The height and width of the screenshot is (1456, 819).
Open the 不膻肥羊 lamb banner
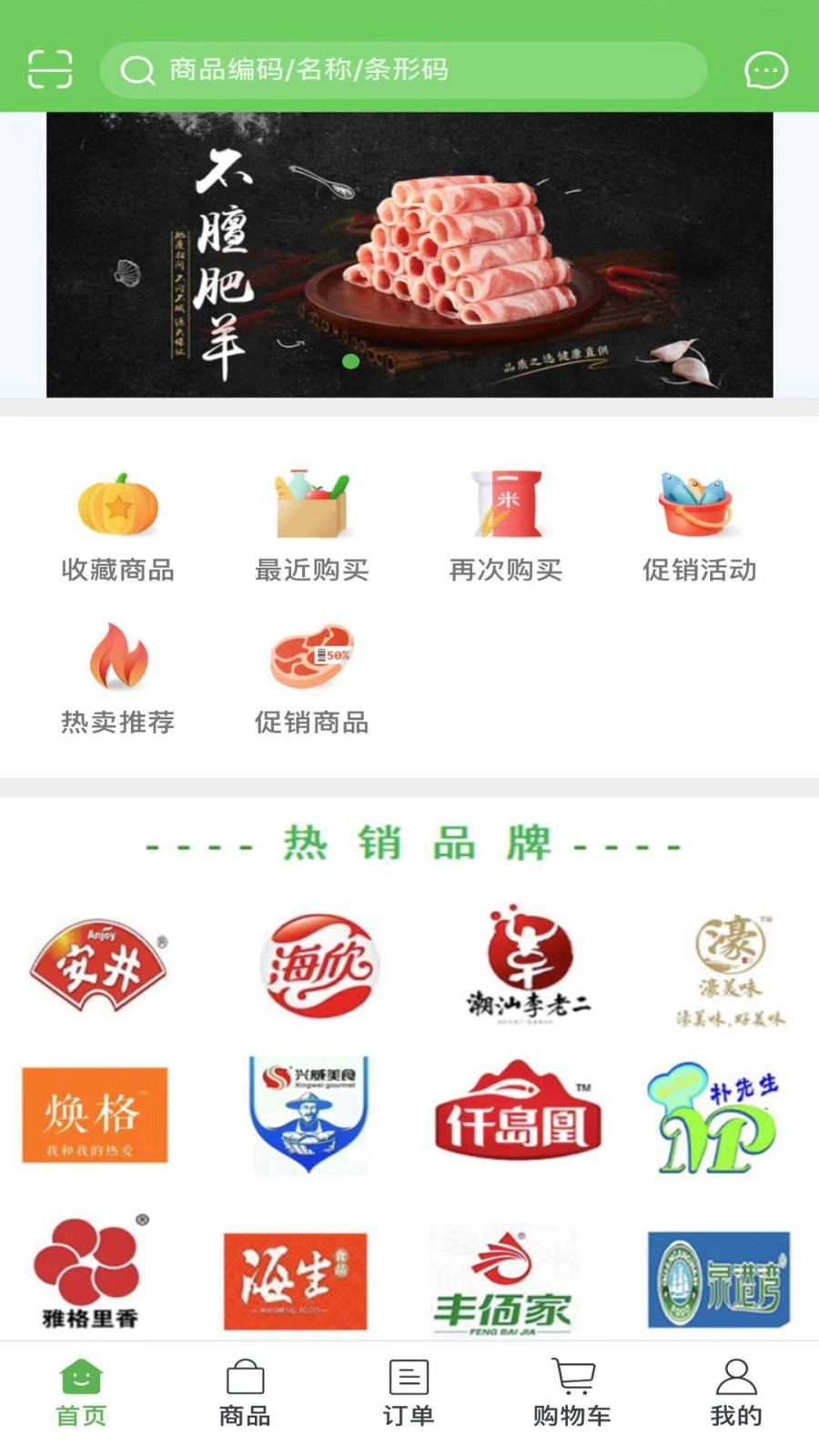[409, 255]
